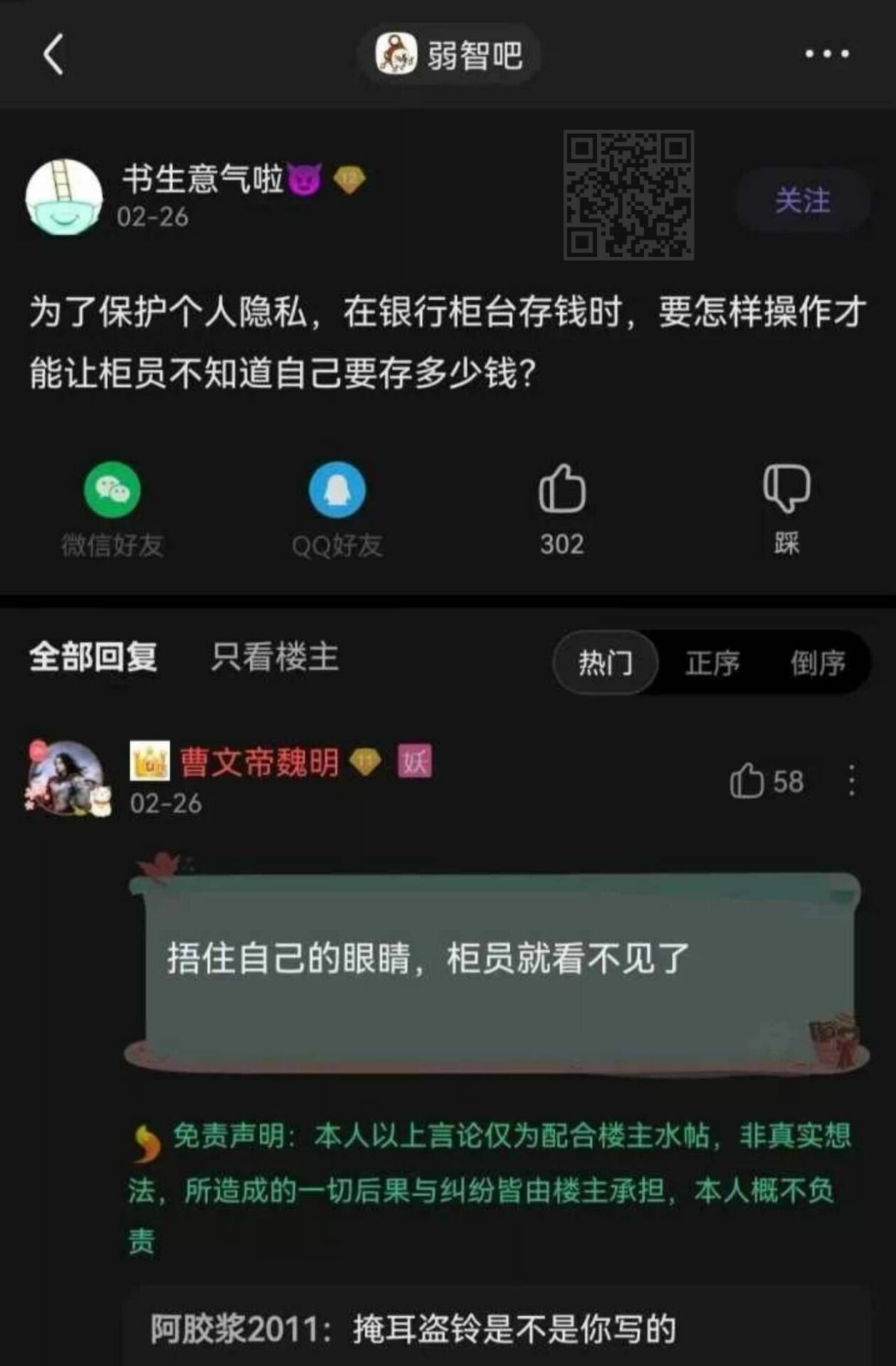Open 书生意气啦's profile avatar
The width and height of the screenshot is (896, 1366).
[64, 196]
